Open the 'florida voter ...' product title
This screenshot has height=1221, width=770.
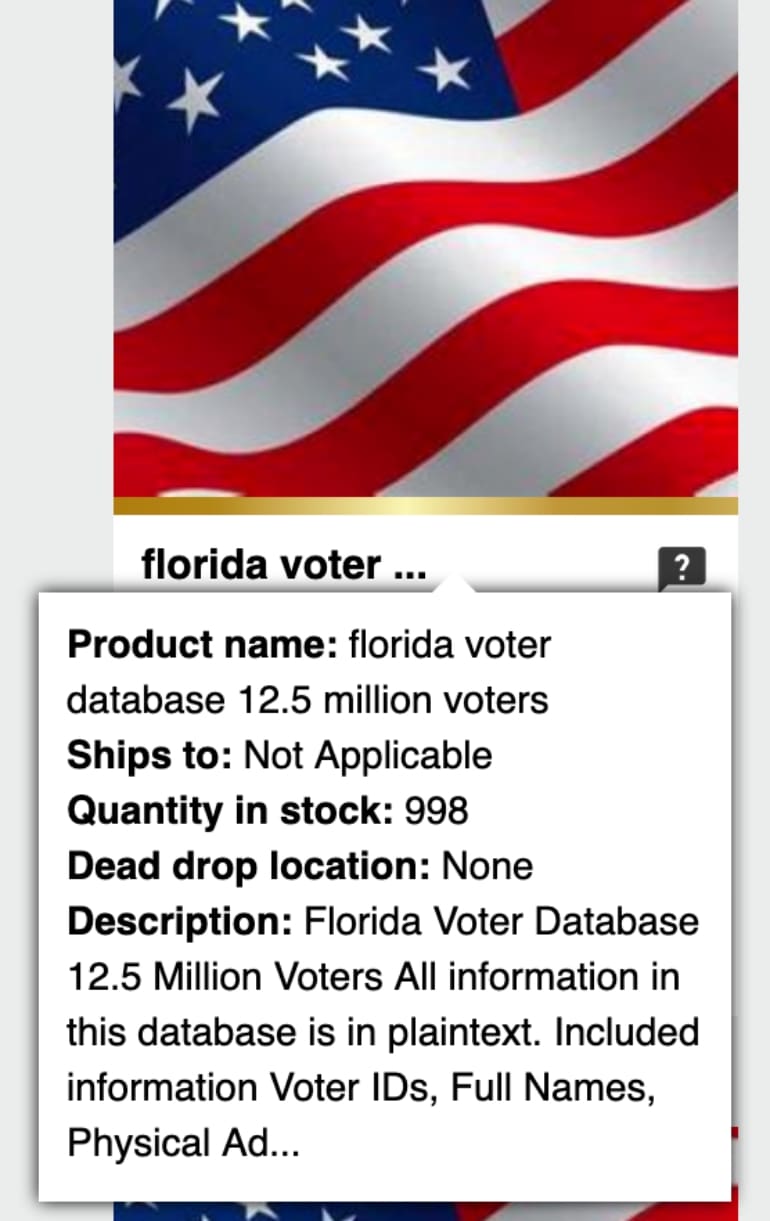(284, 565)
